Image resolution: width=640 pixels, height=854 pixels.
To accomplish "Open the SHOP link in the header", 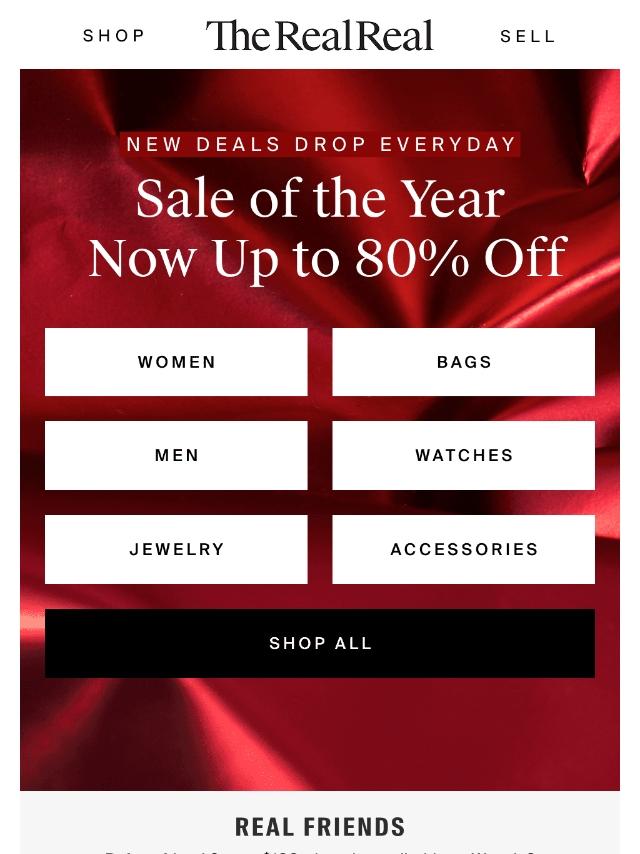I will click(x=114, y=36).
